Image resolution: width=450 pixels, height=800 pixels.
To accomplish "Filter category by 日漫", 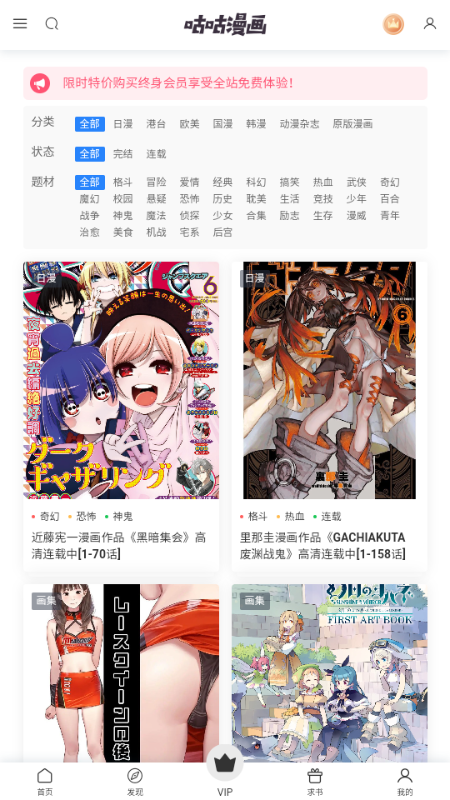I will (x=123, y=124).
